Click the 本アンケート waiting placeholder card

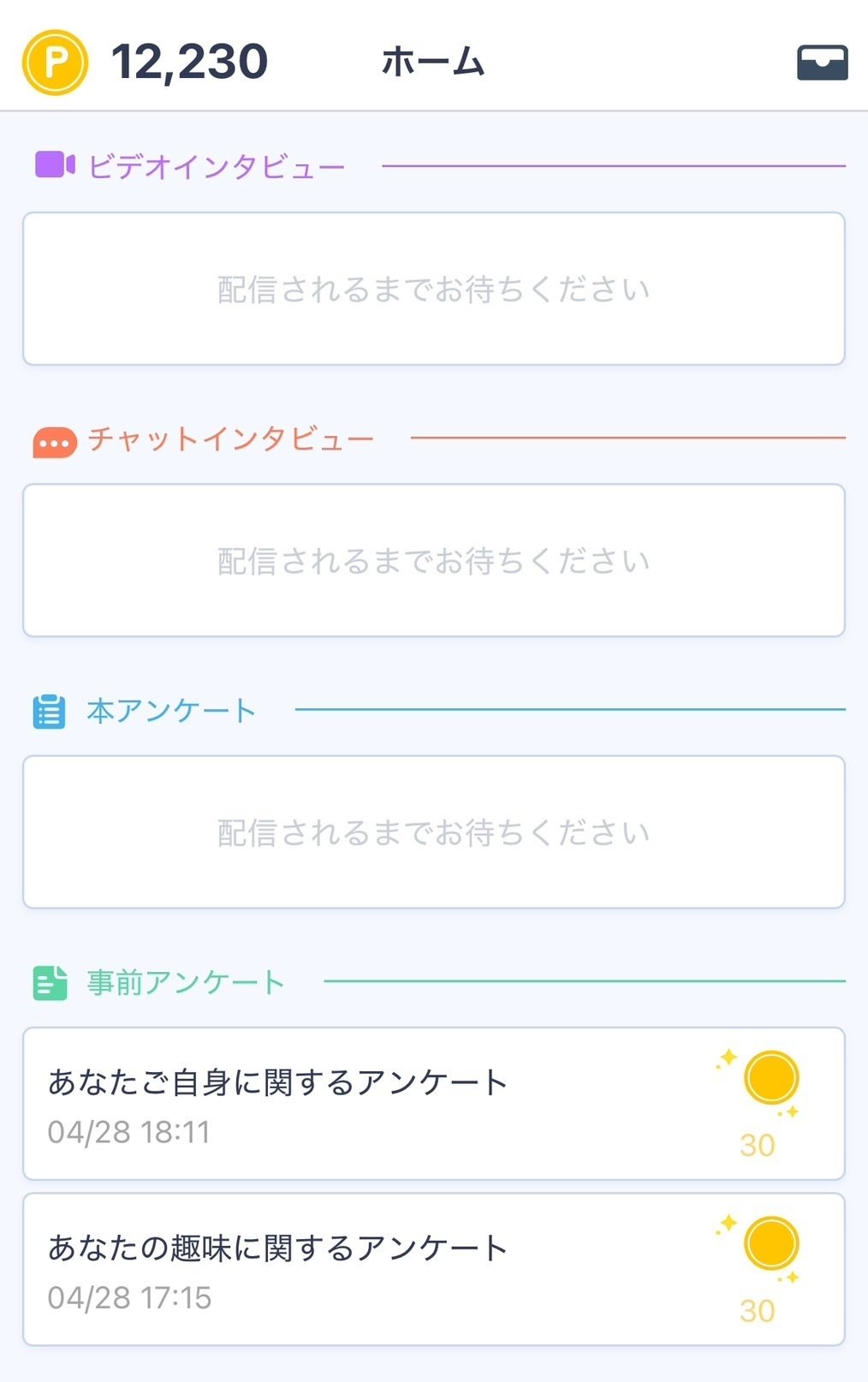point(434,830)
